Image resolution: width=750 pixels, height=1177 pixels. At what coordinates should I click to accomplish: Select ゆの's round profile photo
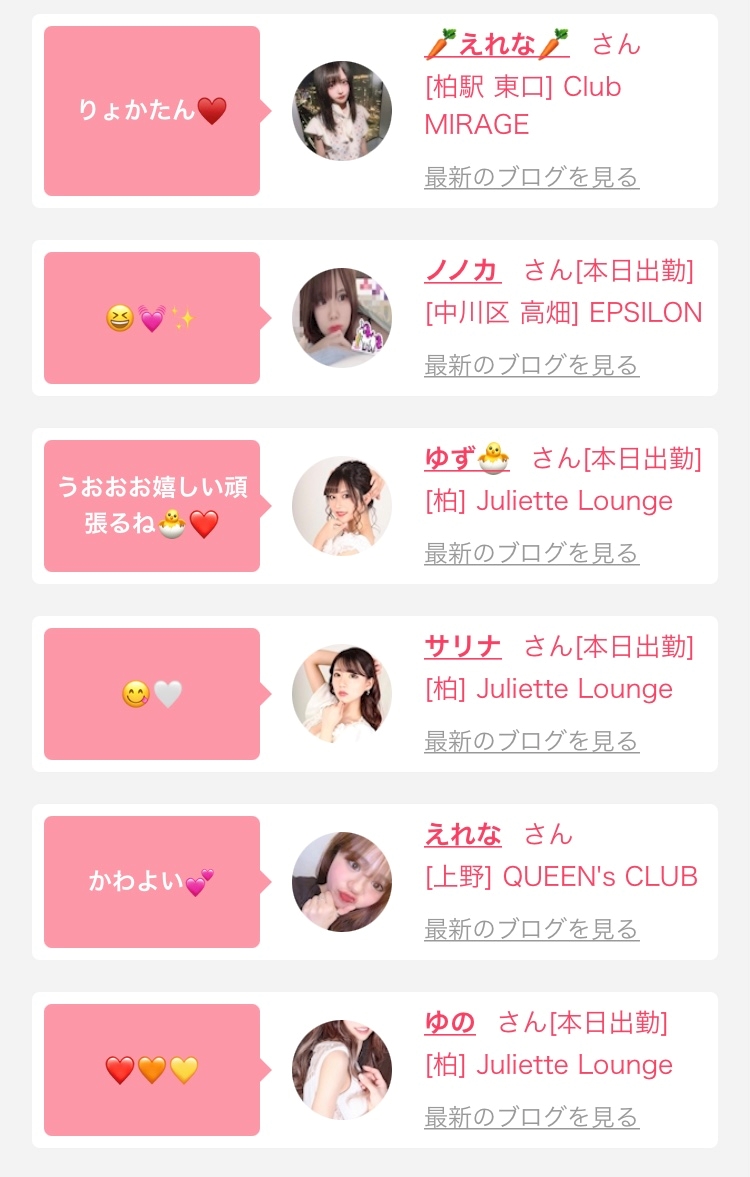[342, 1070]
